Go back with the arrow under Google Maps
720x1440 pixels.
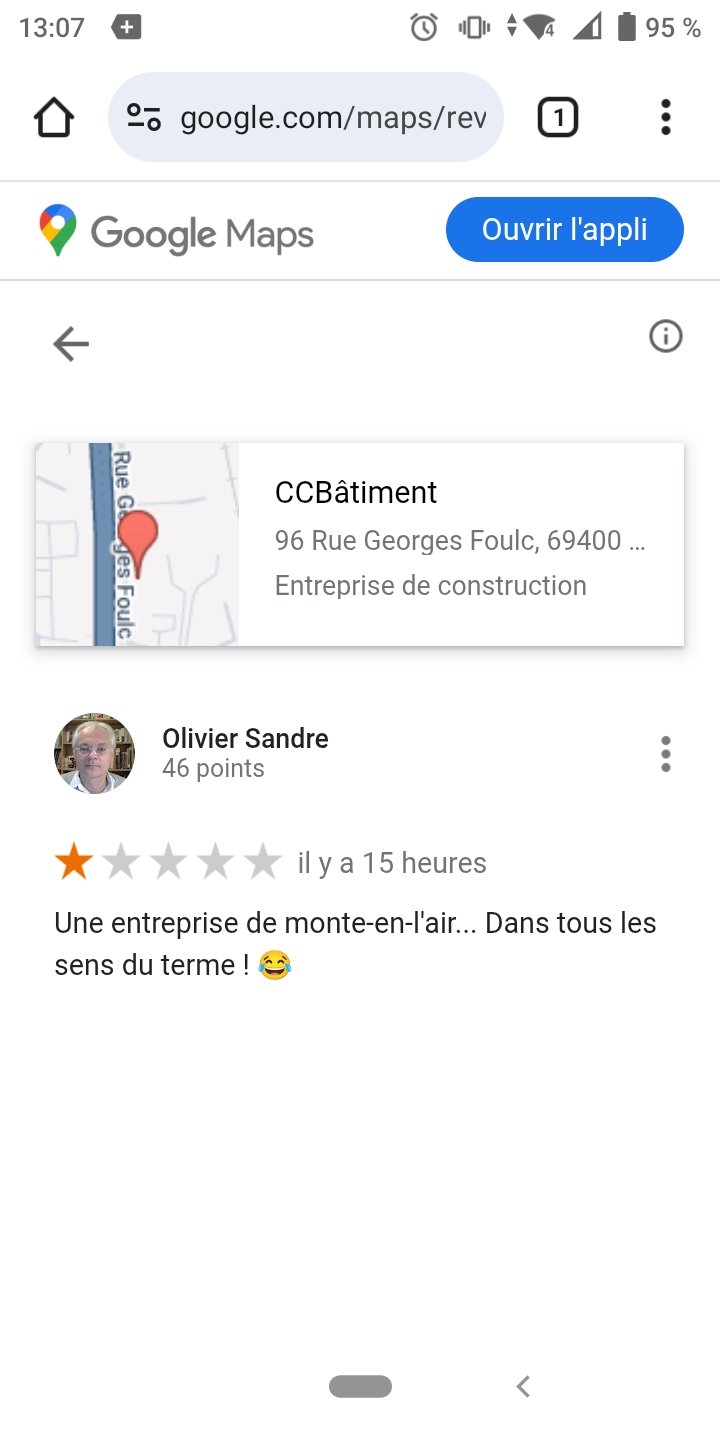[71, 344]
